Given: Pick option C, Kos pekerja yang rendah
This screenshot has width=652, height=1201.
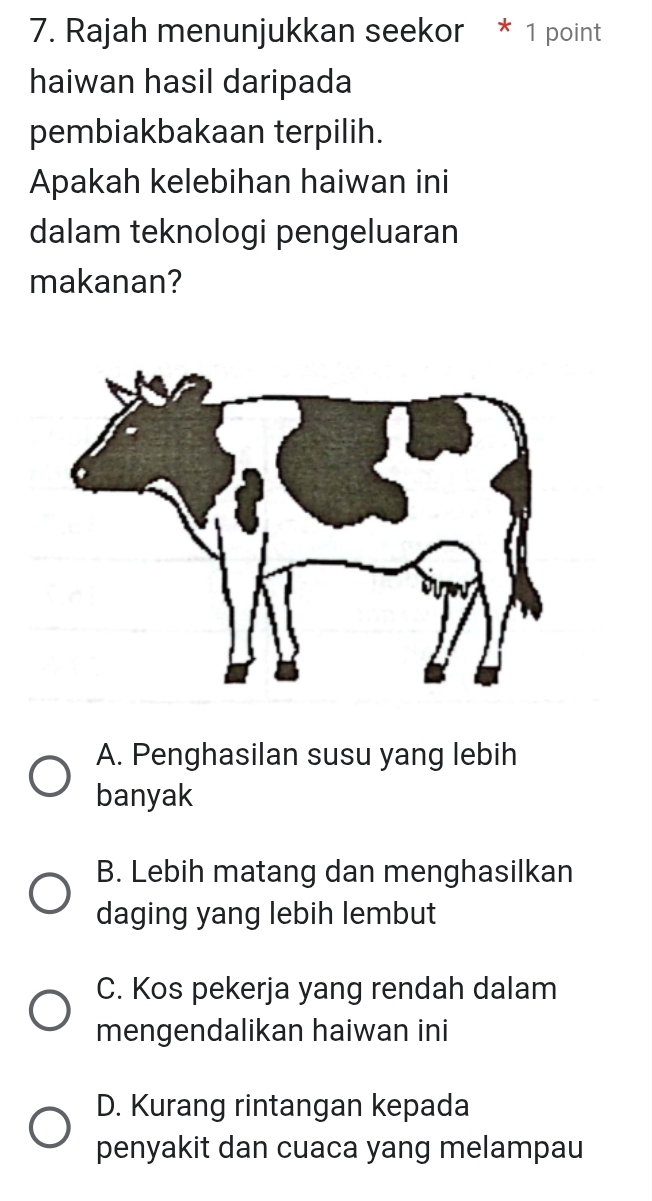Looking at the screenshot, I should (49, 1010).
